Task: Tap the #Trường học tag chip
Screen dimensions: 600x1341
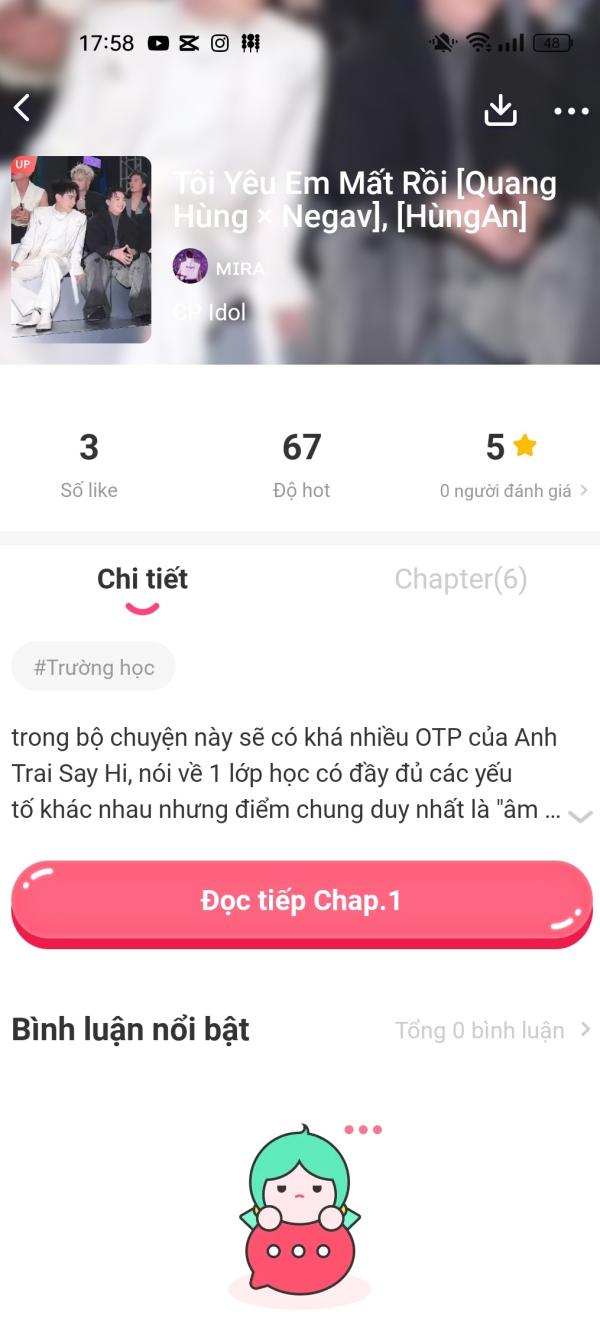Action: coord(93,667)
